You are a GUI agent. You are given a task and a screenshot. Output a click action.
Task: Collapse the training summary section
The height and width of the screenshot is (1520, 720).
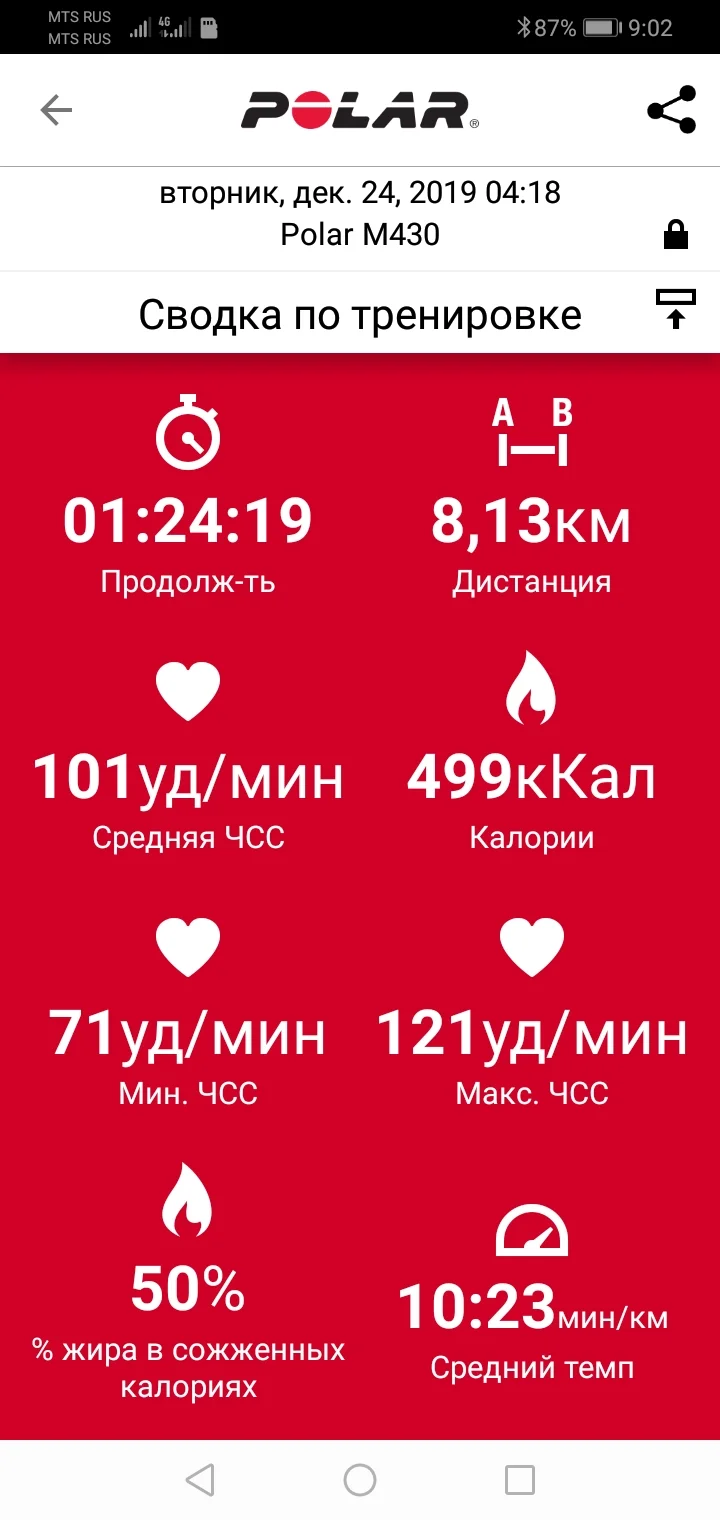pos(676,309)
